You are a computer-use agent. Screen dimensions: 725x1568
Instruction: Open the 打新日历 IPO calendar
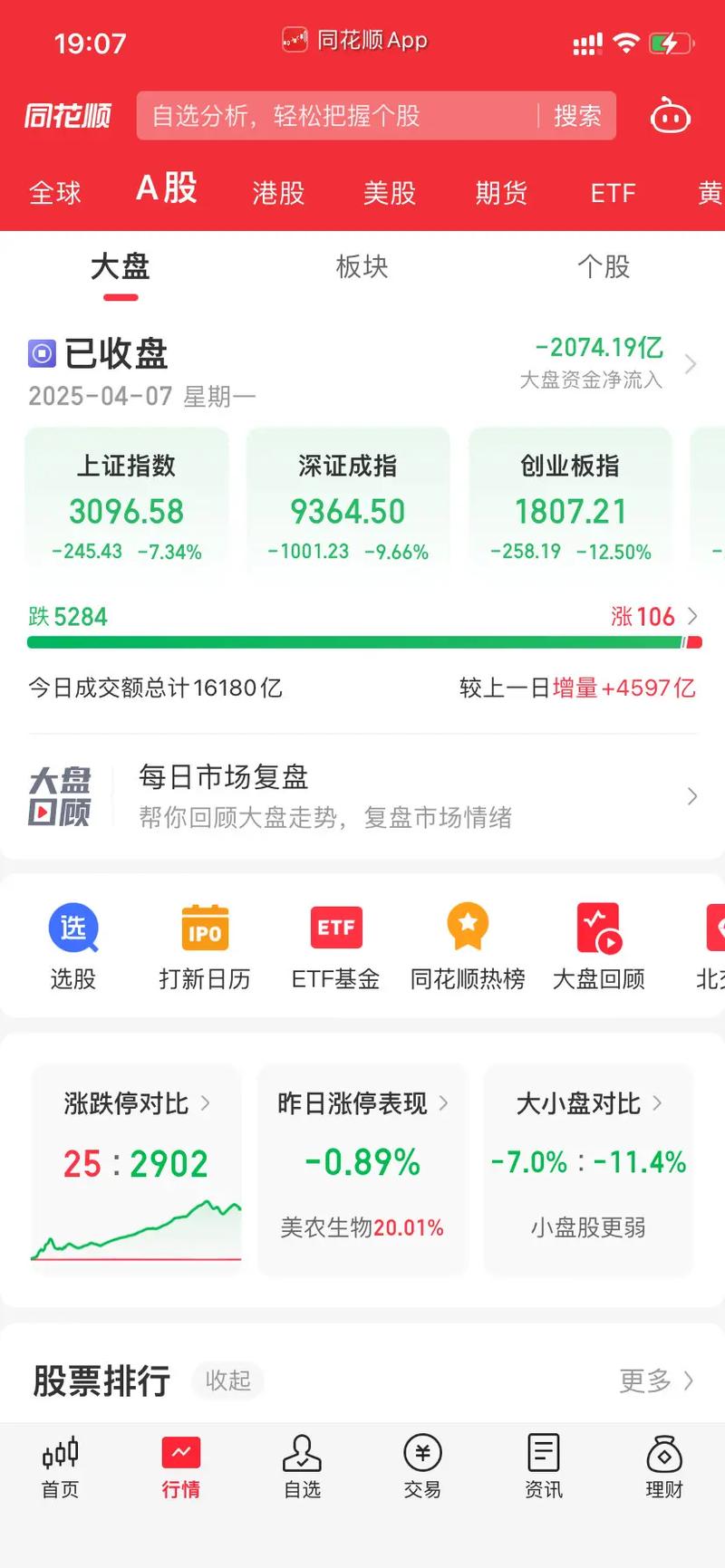click(x=204, y=944)
